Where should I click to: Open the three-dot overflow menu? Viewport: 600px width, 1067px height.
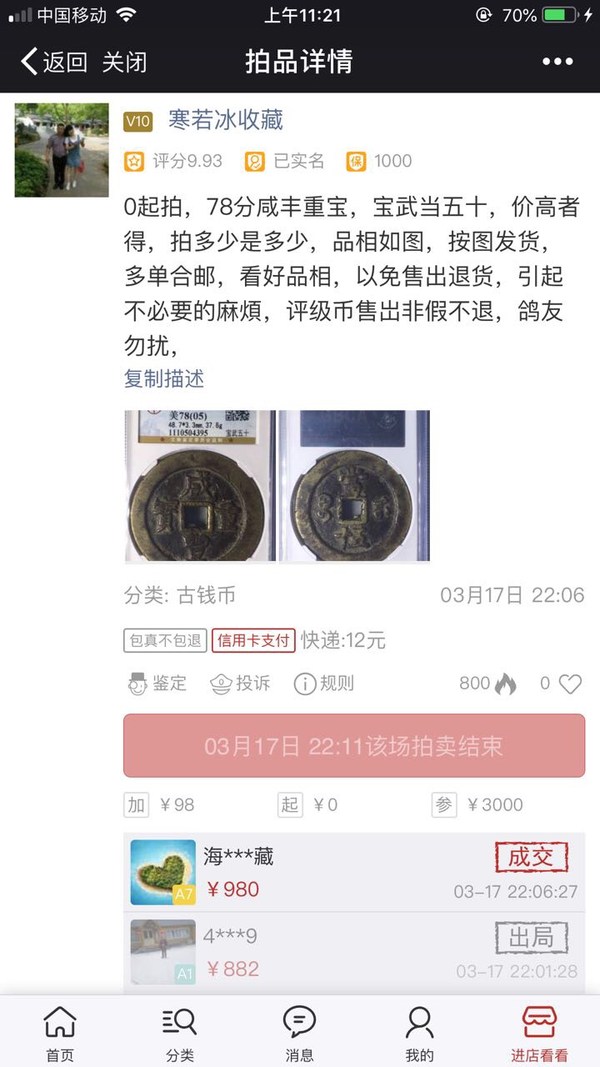tap(557, 62)
